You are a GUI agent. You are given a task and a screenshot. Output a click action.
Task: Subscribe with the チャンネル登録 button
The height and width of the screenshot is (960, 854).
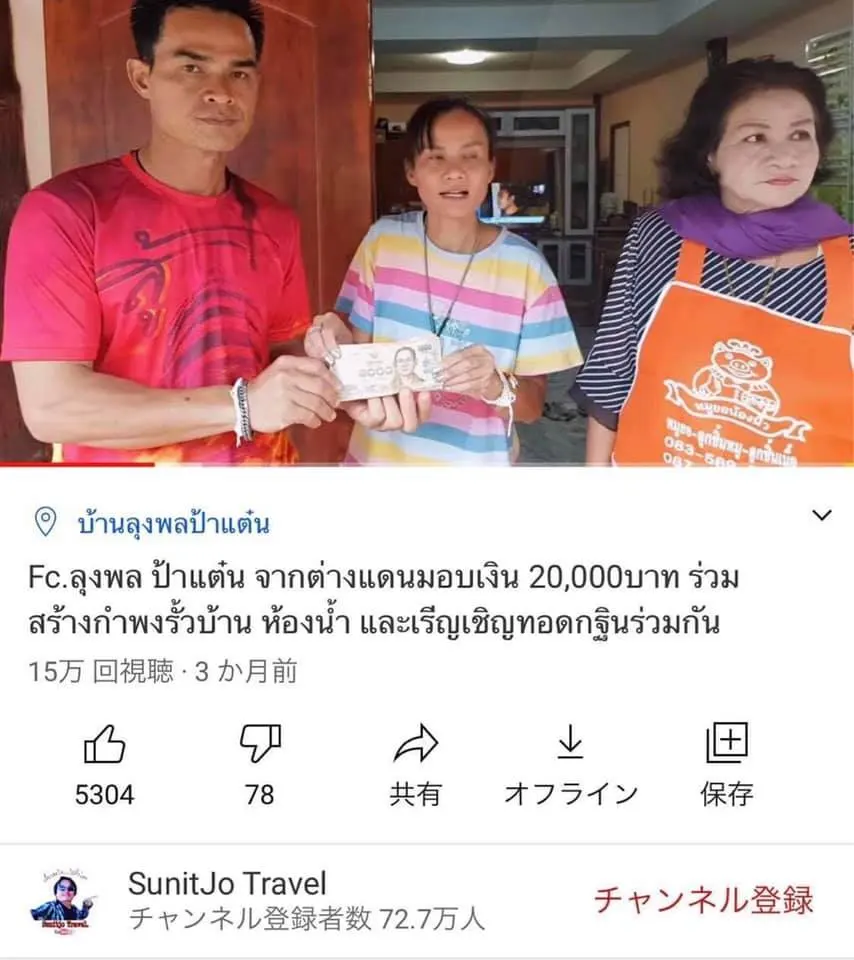[x=703, y=900]
